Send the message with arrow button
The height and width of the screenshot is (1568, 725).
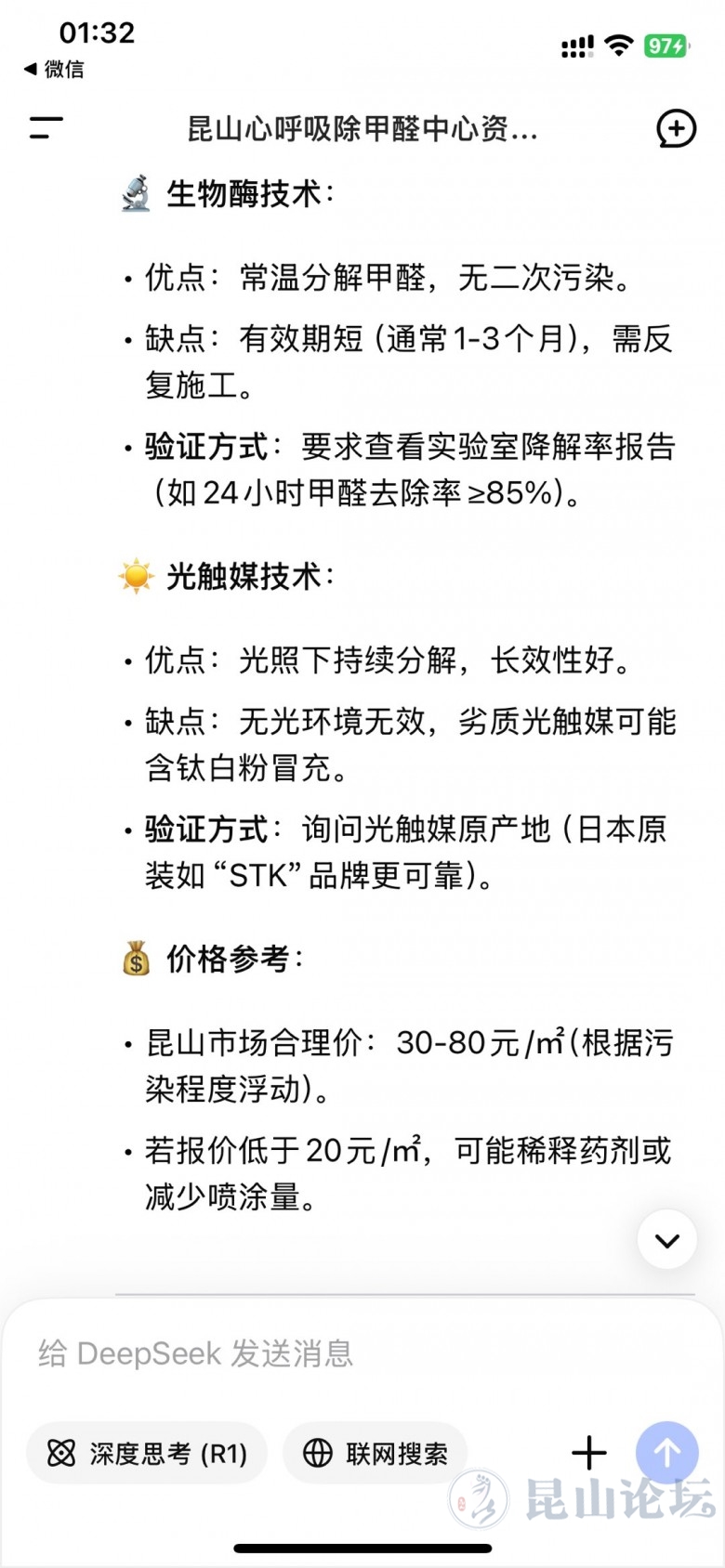[666, 1453]
